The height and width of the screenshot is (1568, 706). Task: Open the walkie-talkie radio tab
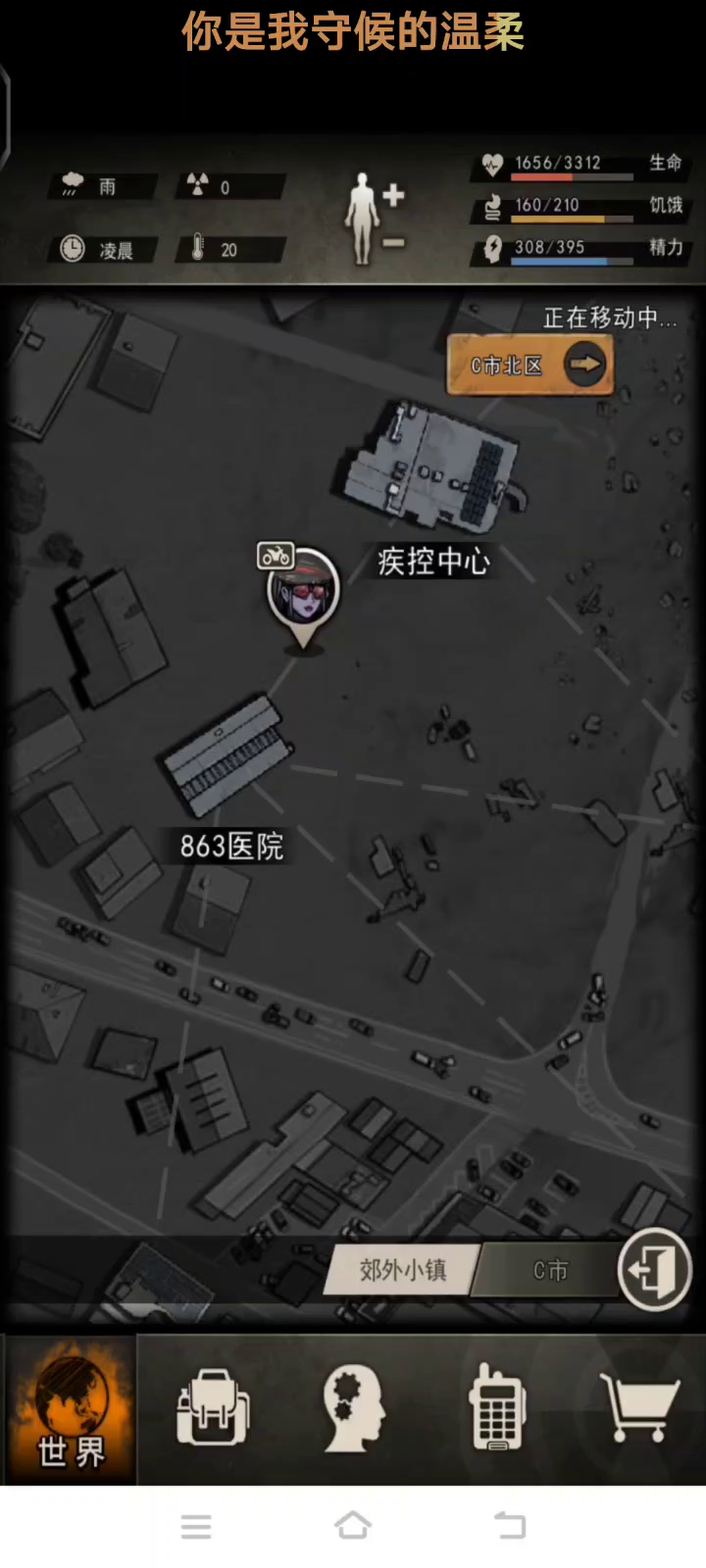click(x=497, y=1409)
